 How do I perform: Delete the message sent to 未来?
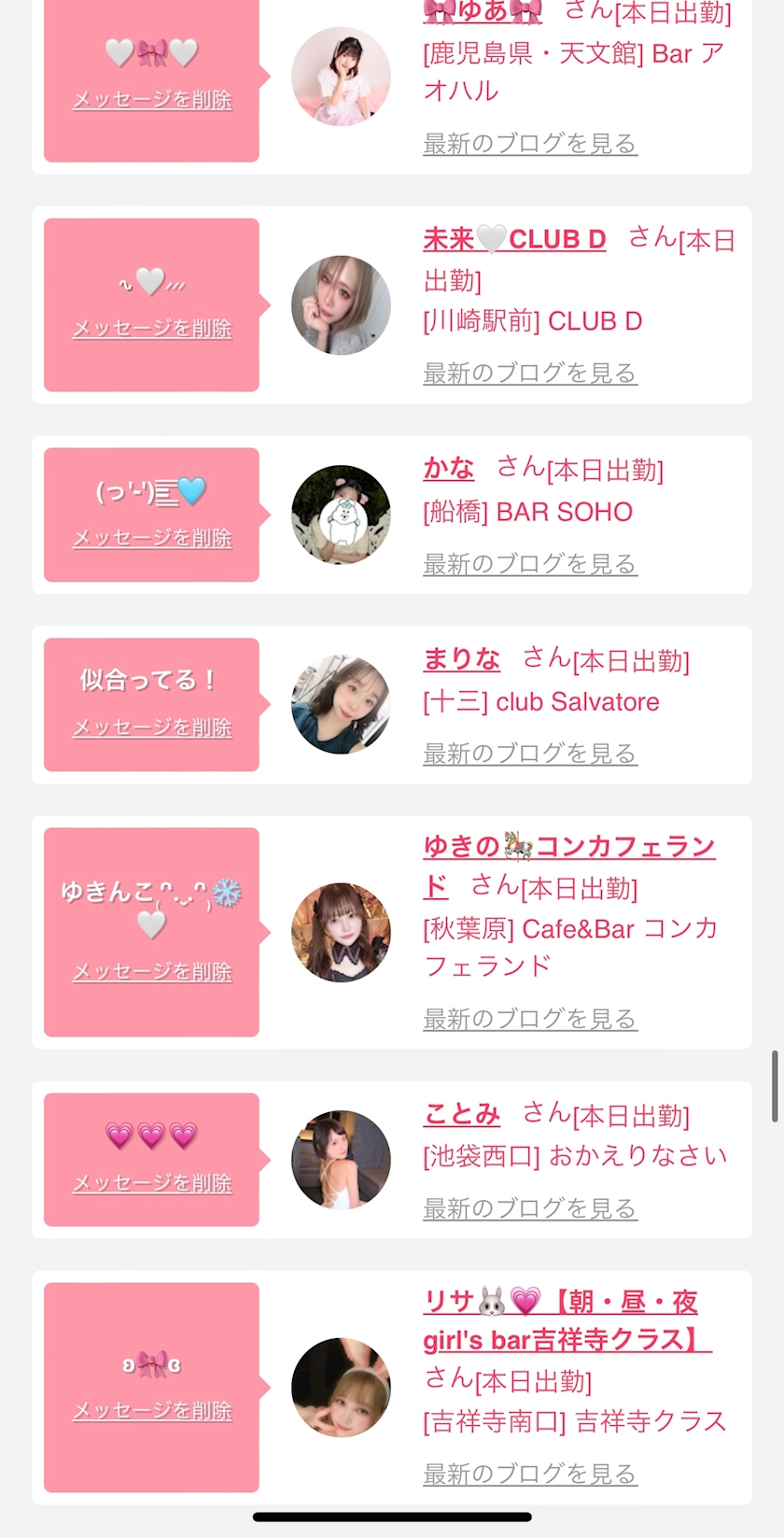[x=152, y=328]
